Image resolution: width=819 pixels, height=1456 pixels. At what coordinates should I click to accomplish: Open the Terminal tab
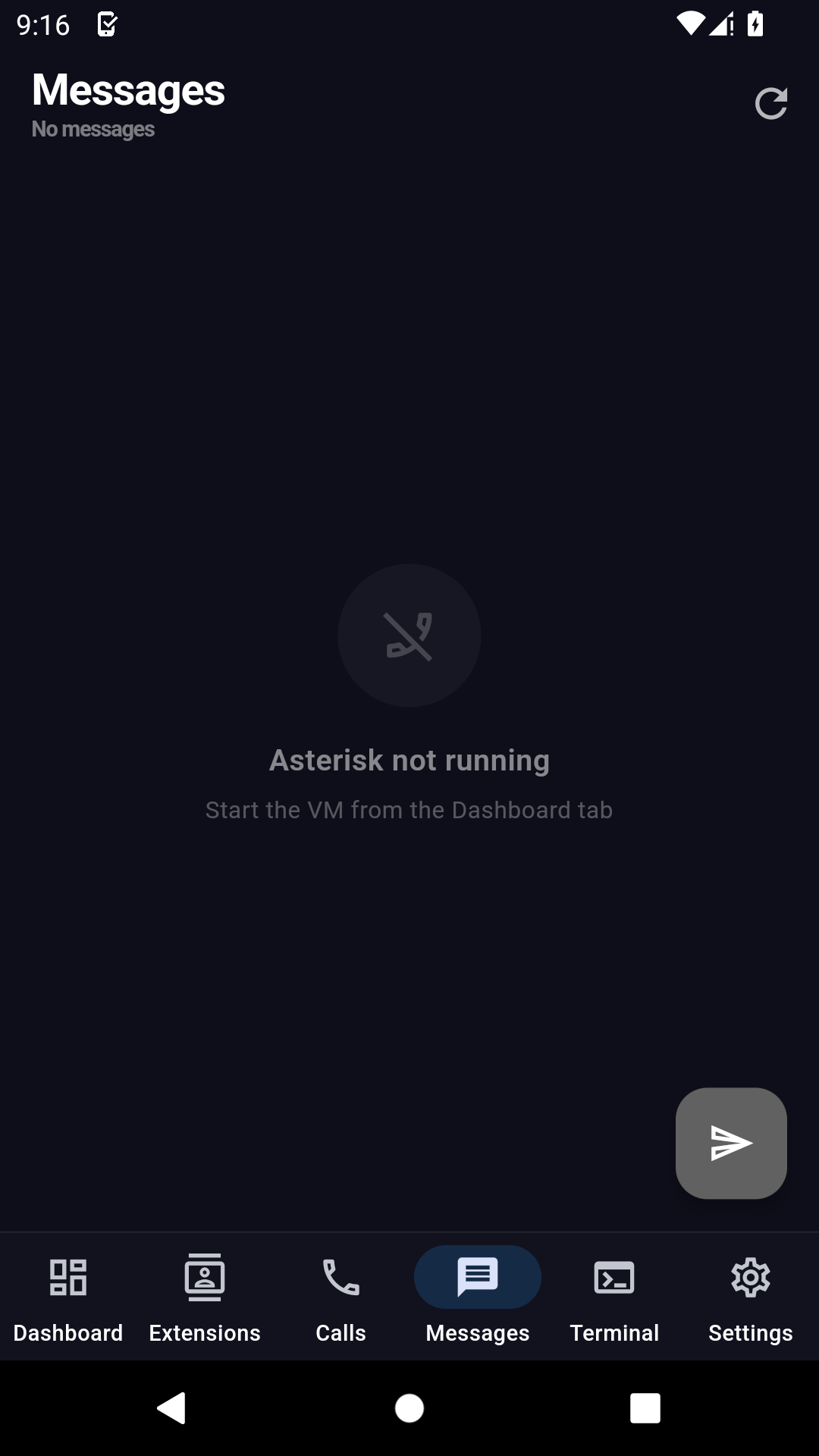point(614,1298)
